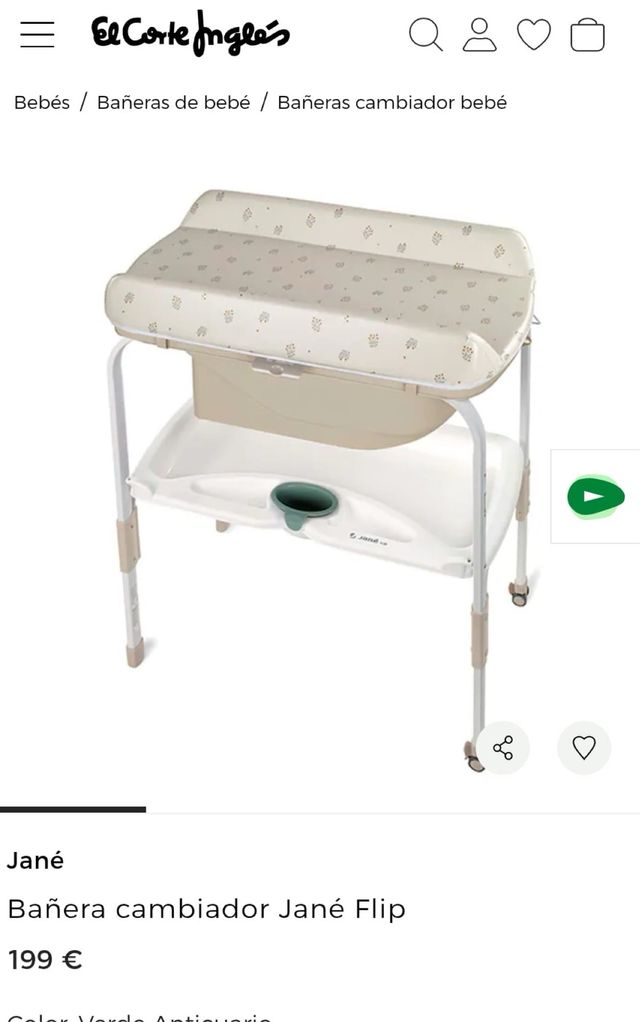The height and width of the screenshot is (1022, 640).
Task: Tap the green play arrow button
Action: pos(594,496)
